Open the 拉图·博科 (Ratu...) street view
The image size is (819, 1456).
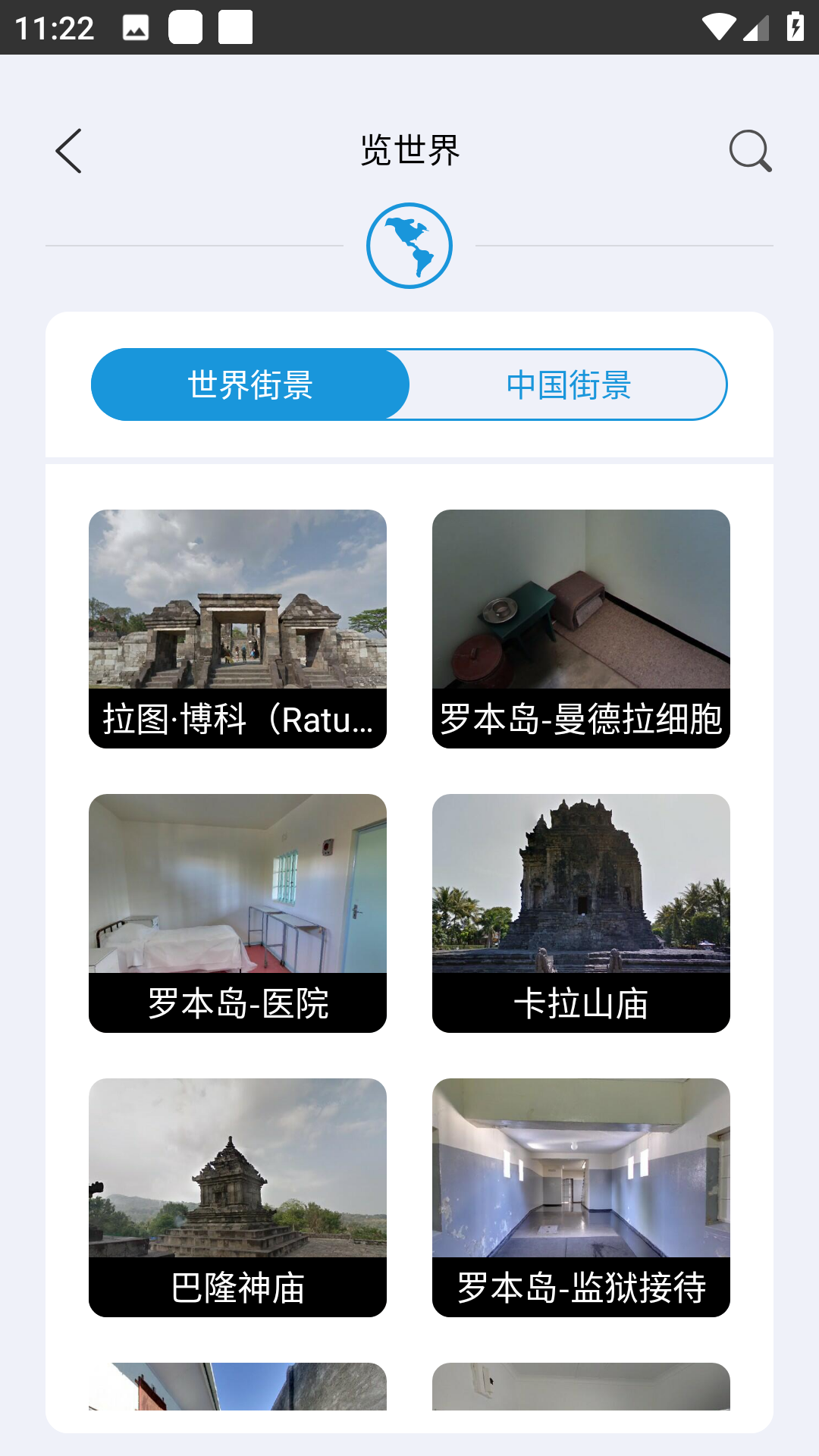(x=237, y=629)
